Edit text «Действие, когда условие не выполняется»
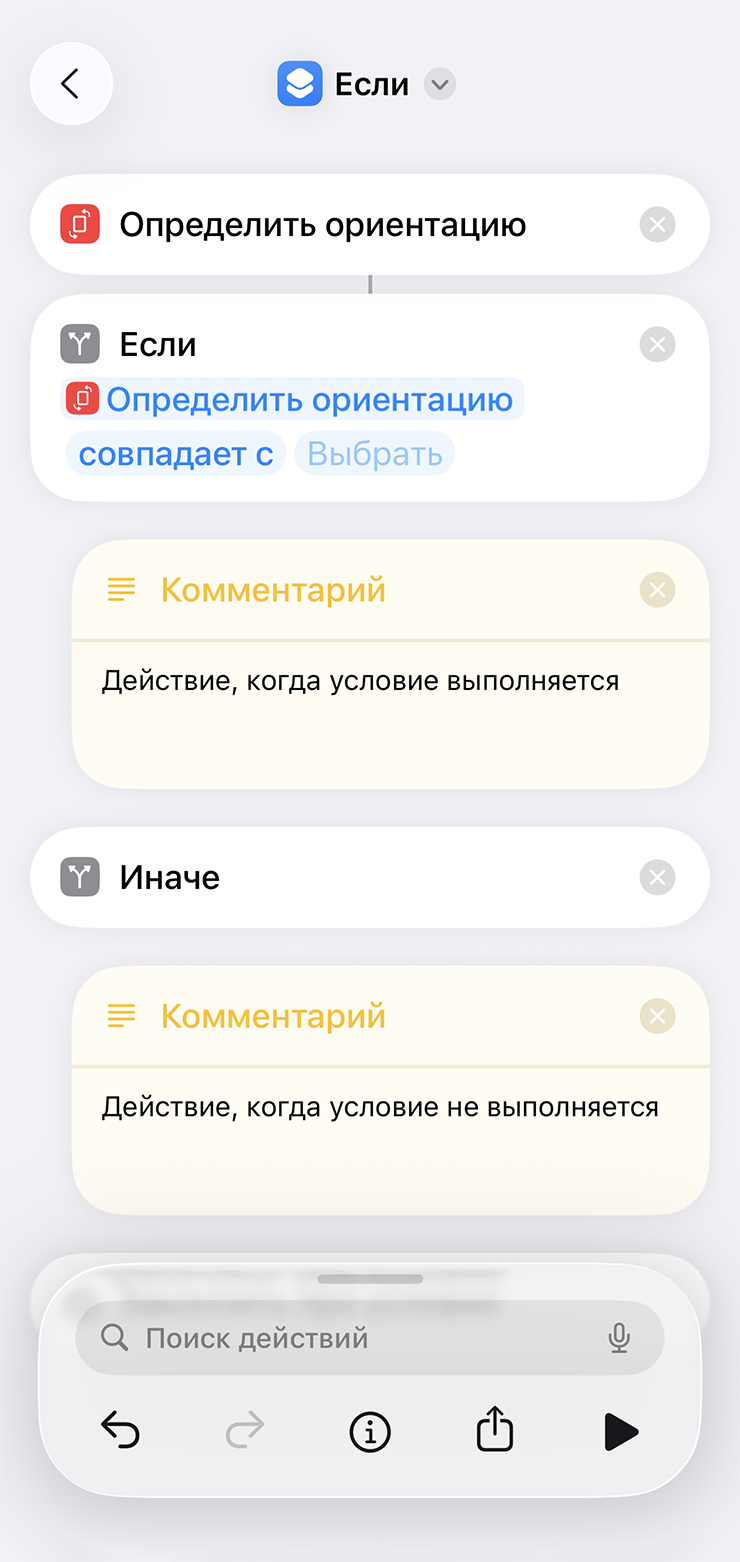 tap(380, 1108)
